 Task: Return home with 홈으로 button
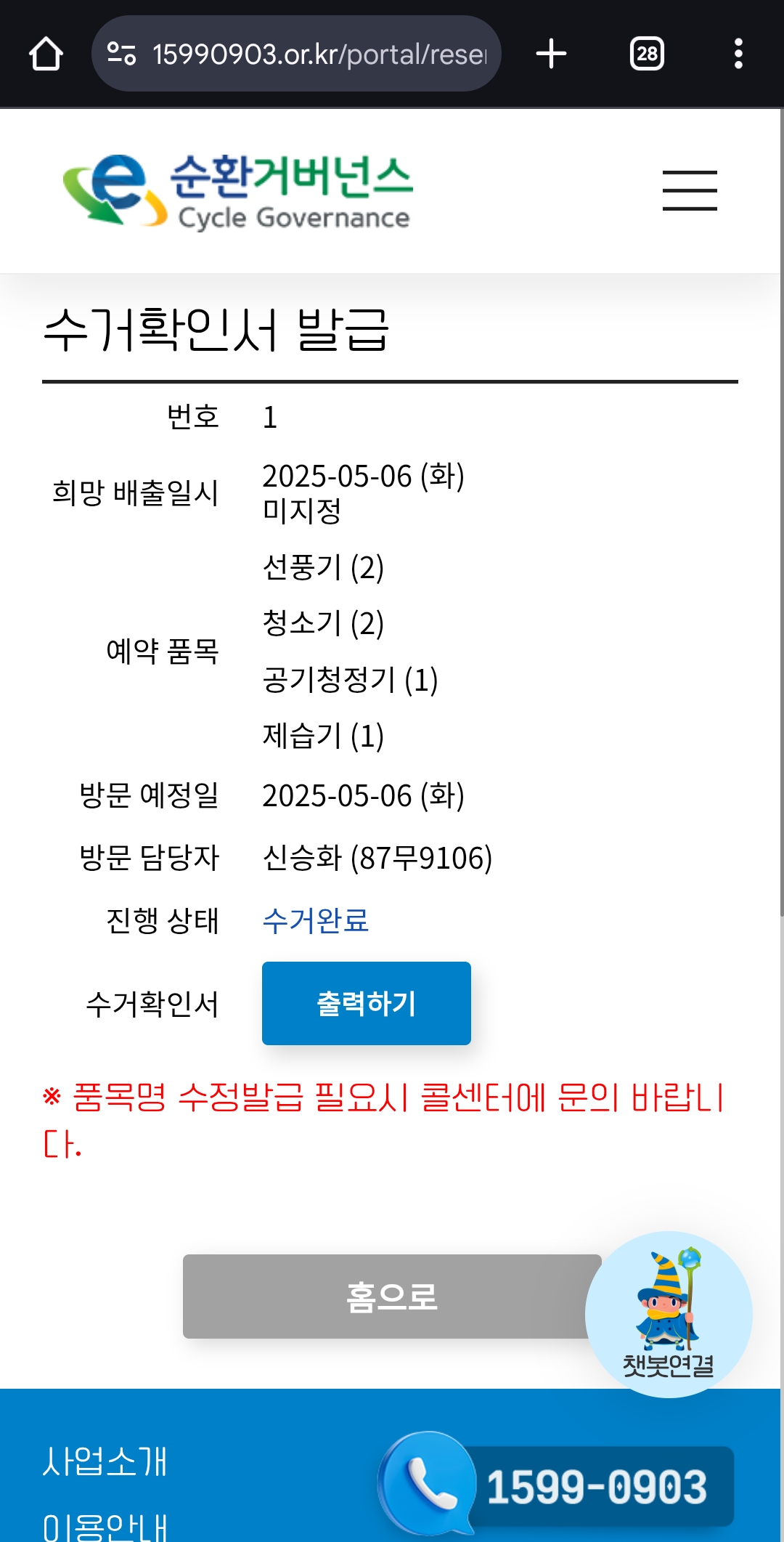(392, 1297)
